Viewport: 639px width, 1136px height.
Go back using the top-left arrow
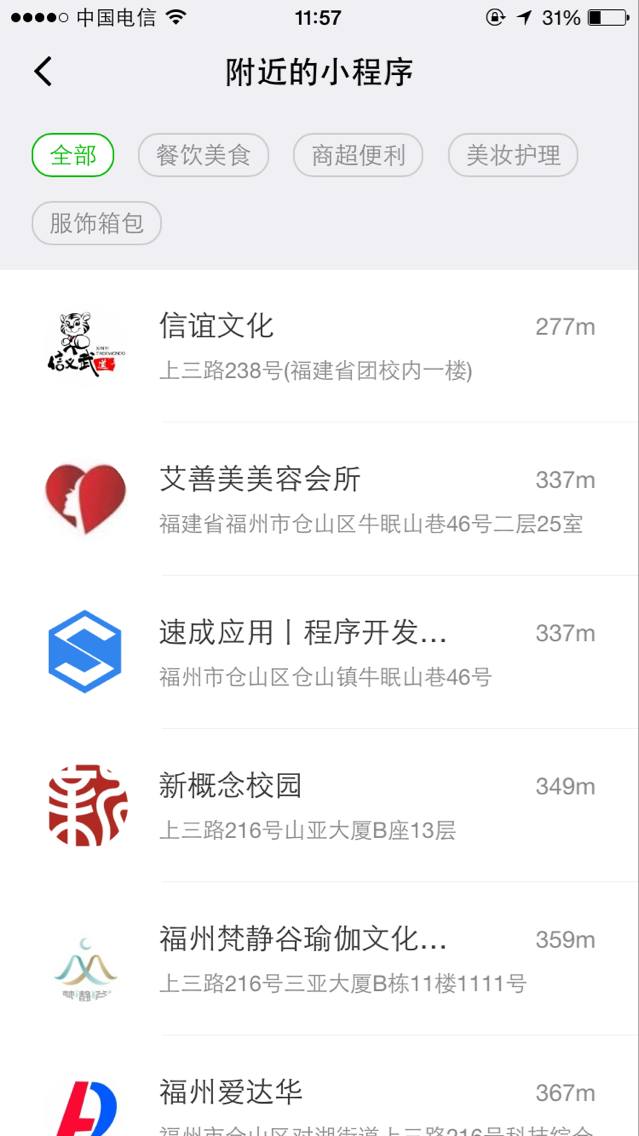(x=43, y=72)
